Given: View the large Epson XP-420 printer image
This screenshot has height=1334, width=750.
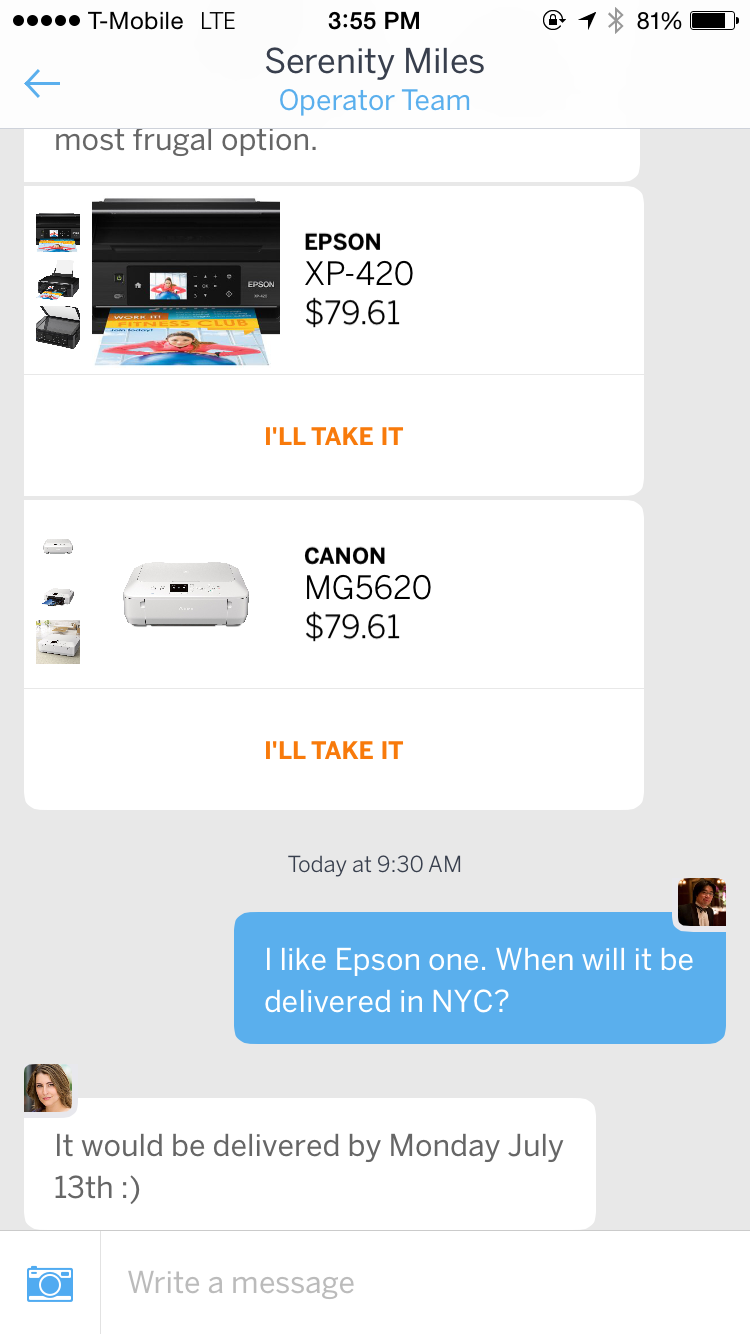Looking at the screenshot, I should tap(185, 283).
